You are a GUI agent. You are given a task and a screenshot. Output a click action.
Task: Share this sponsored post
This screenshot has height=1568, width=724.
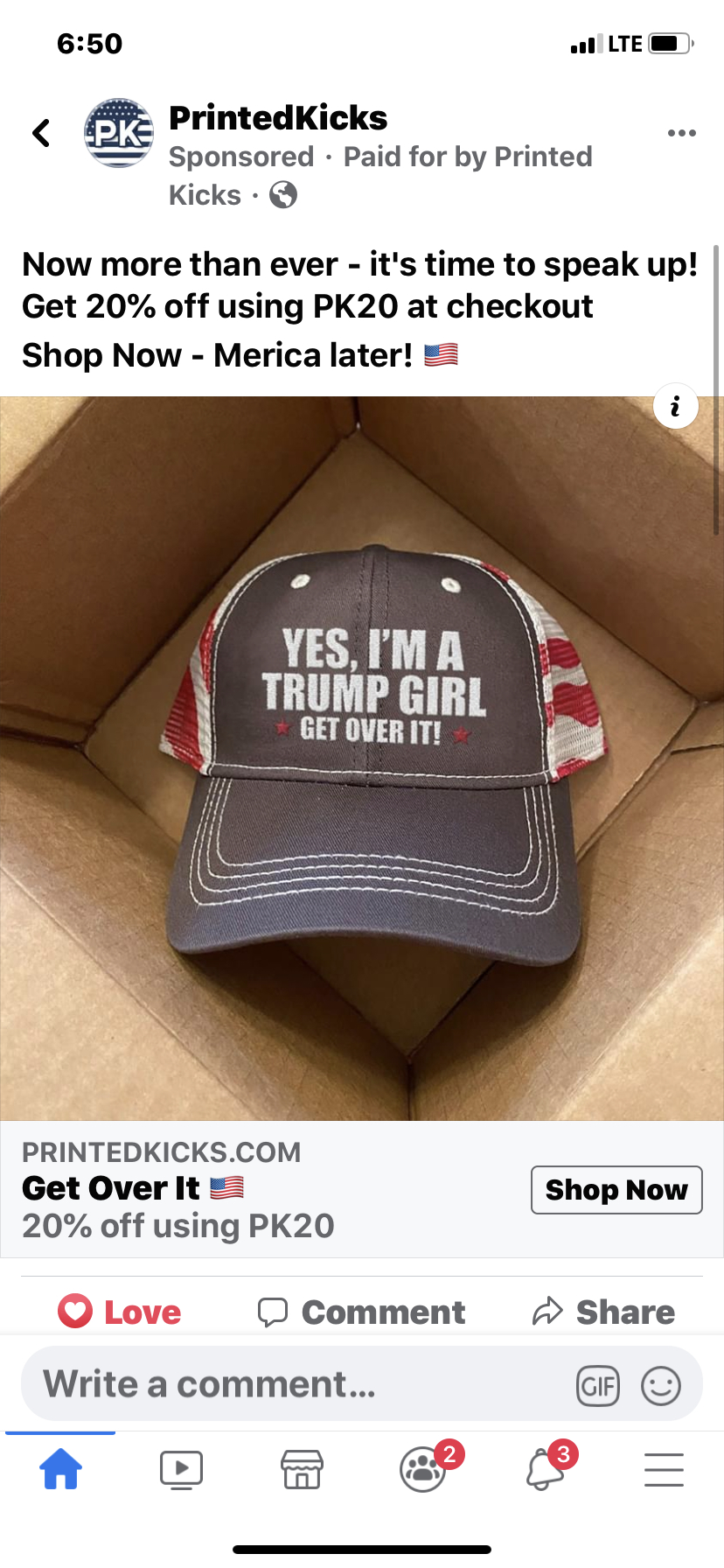point(604,1312)
